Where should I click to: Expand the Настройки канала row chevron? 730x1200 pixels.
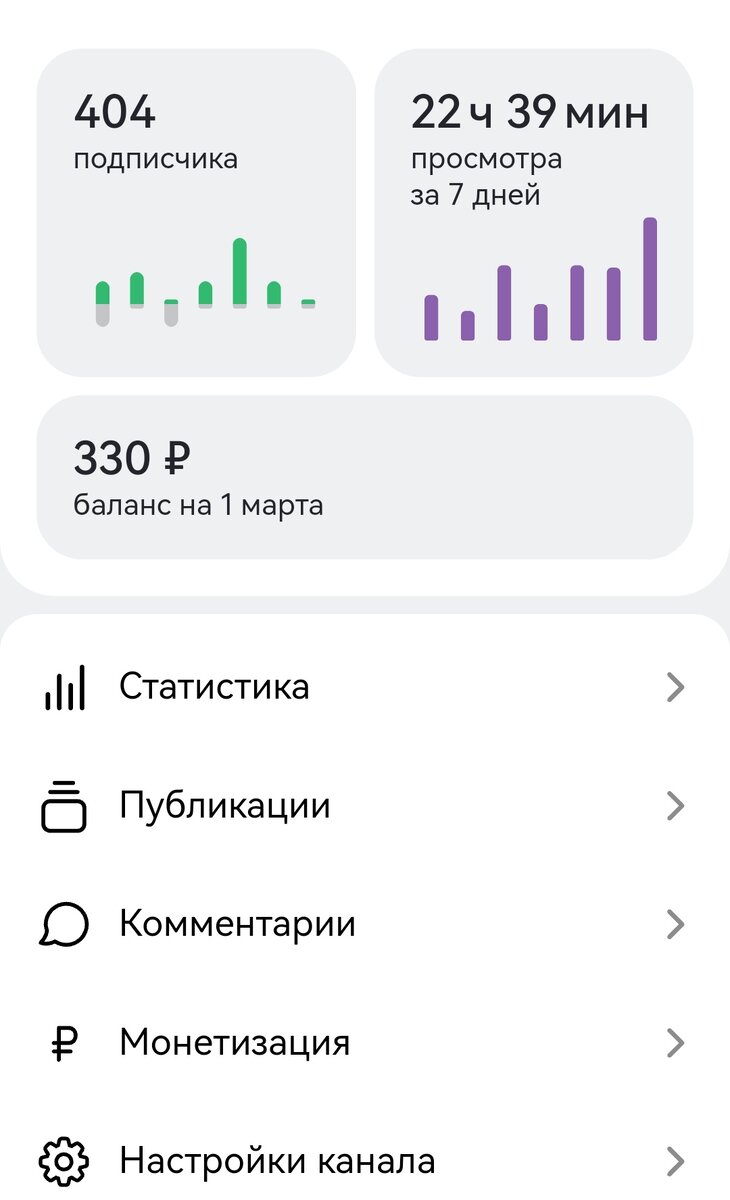[676, 1160]
